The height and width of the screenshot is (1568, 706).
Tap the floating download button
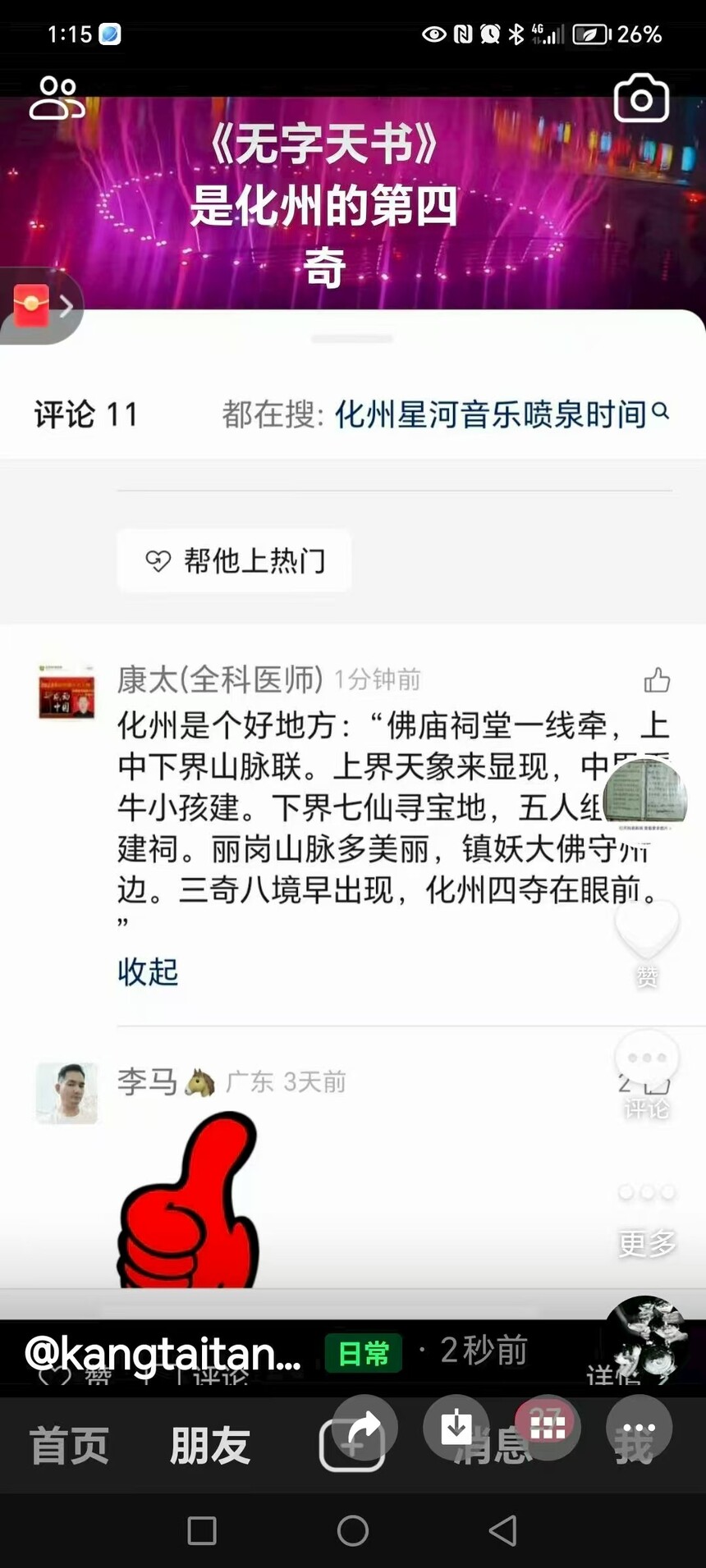click(456, 1428)
